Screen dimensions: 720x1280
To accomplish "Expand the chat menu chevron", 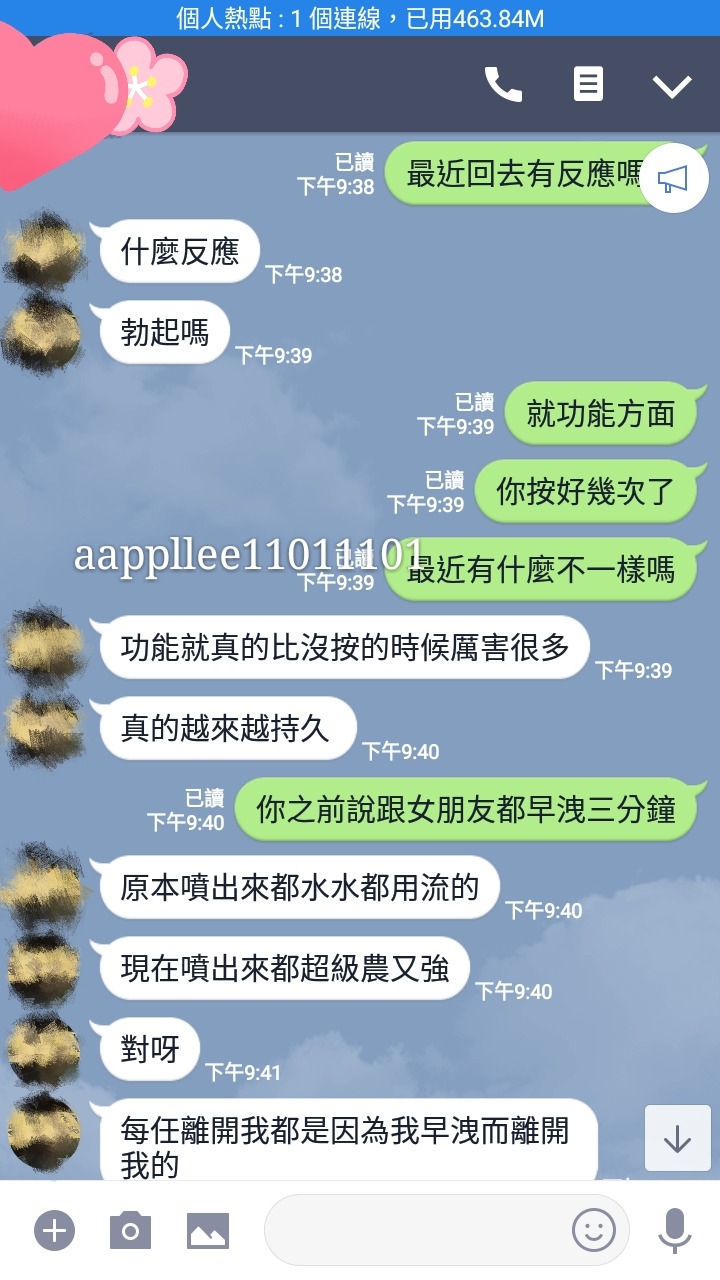I will [x=672, y=86].
